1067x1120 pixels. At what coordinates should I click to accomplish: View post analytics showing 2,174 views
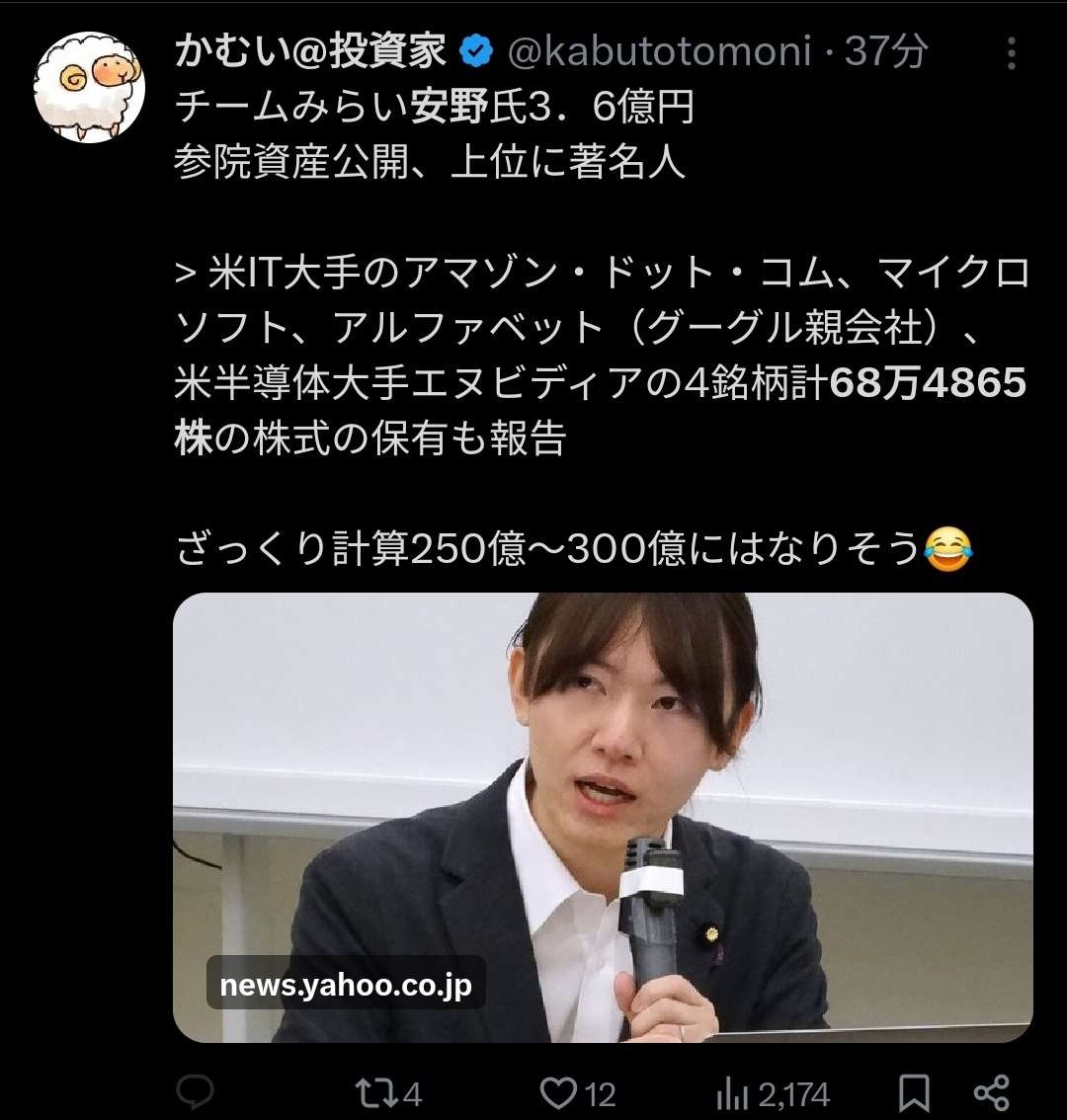tap(772, 1093)
